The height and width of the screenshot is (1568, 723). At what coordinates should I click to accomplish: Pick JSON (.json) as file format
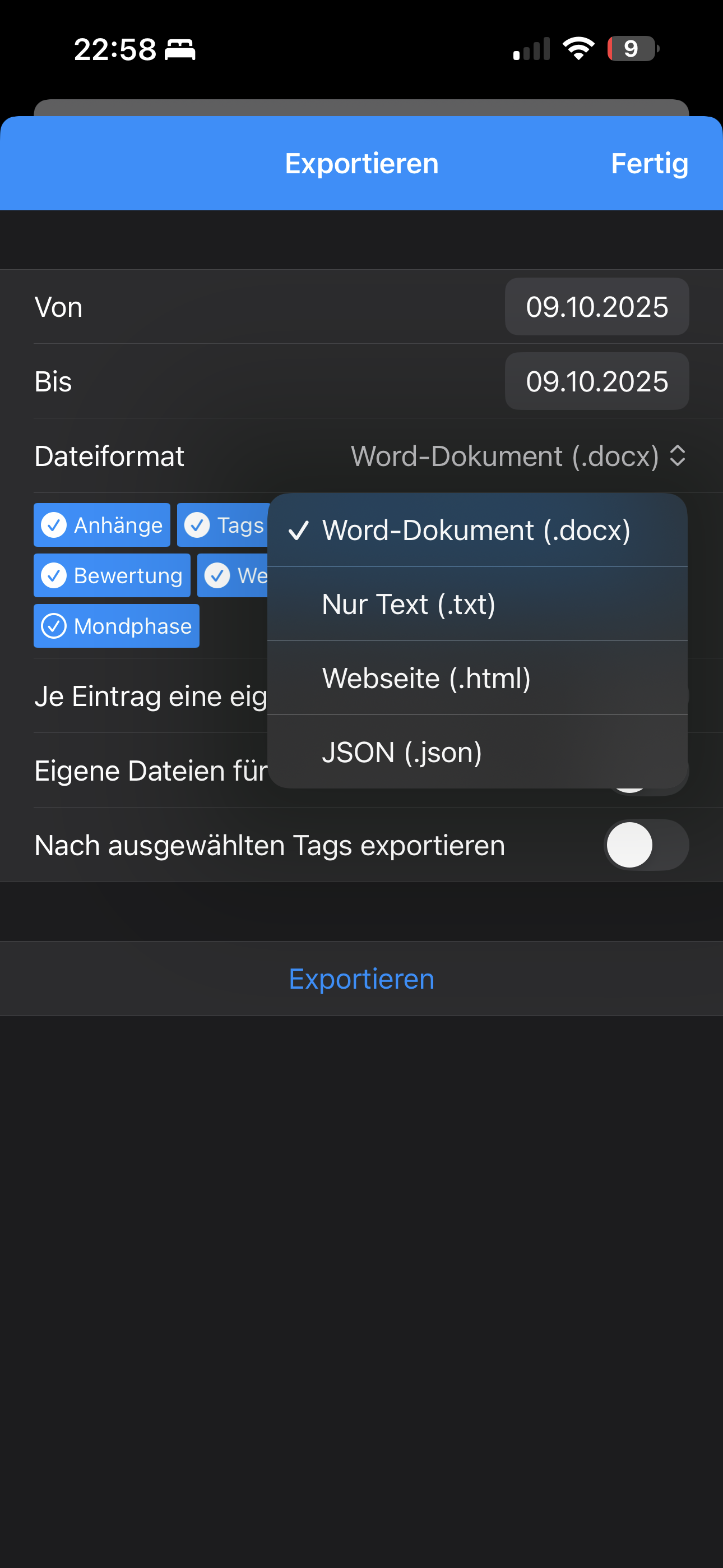tap(476, 753)
